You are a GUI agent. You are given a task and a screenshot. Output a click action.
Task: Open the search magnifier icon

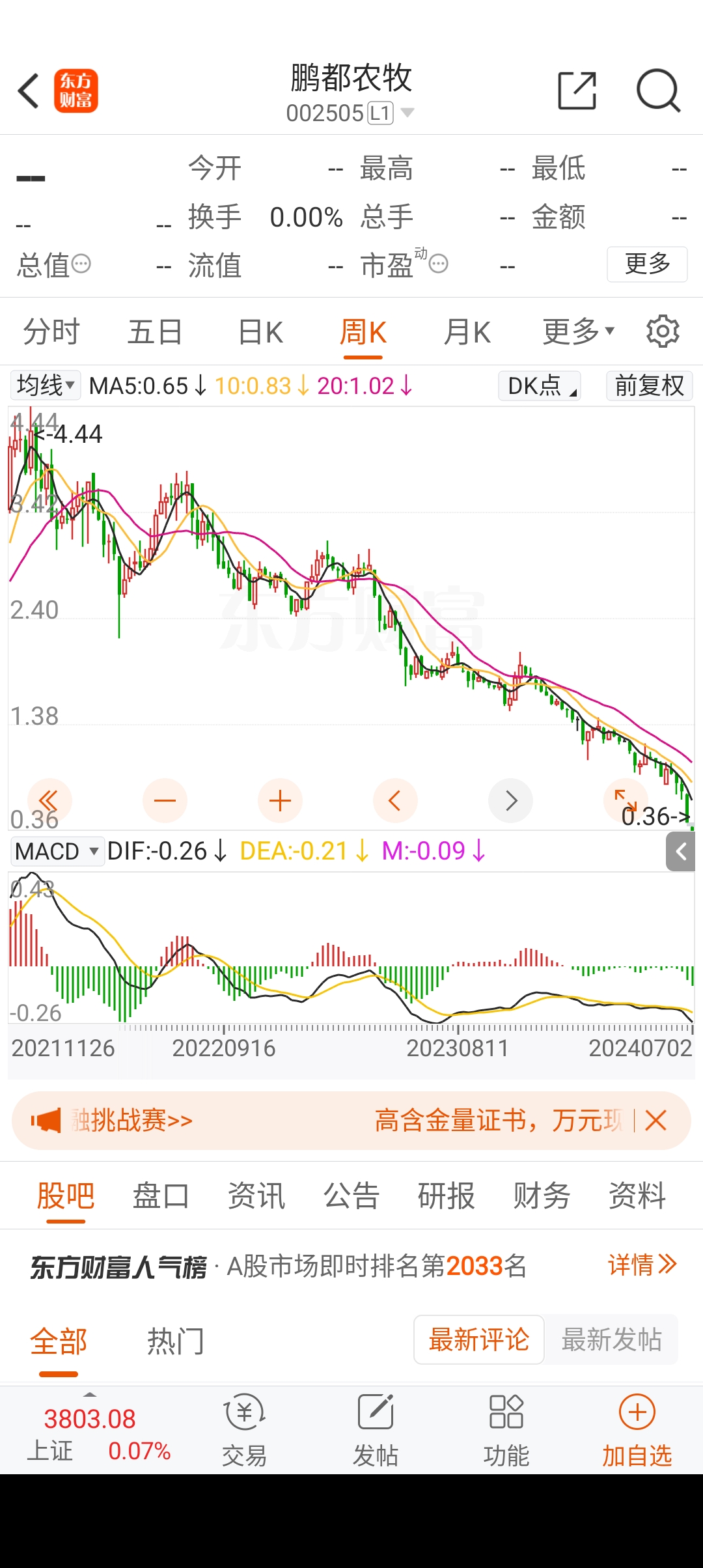click(x=658, y=91)
